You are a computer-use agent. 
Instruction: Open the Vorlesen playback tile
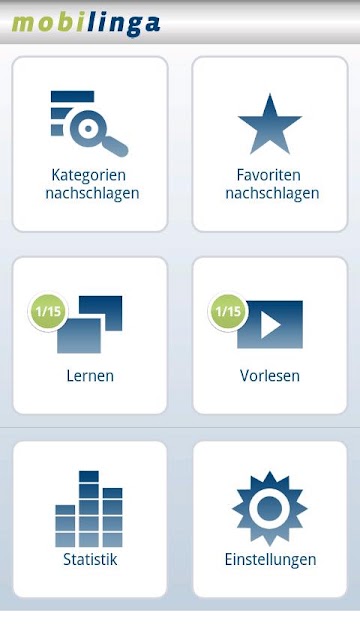tap(270, 336)
